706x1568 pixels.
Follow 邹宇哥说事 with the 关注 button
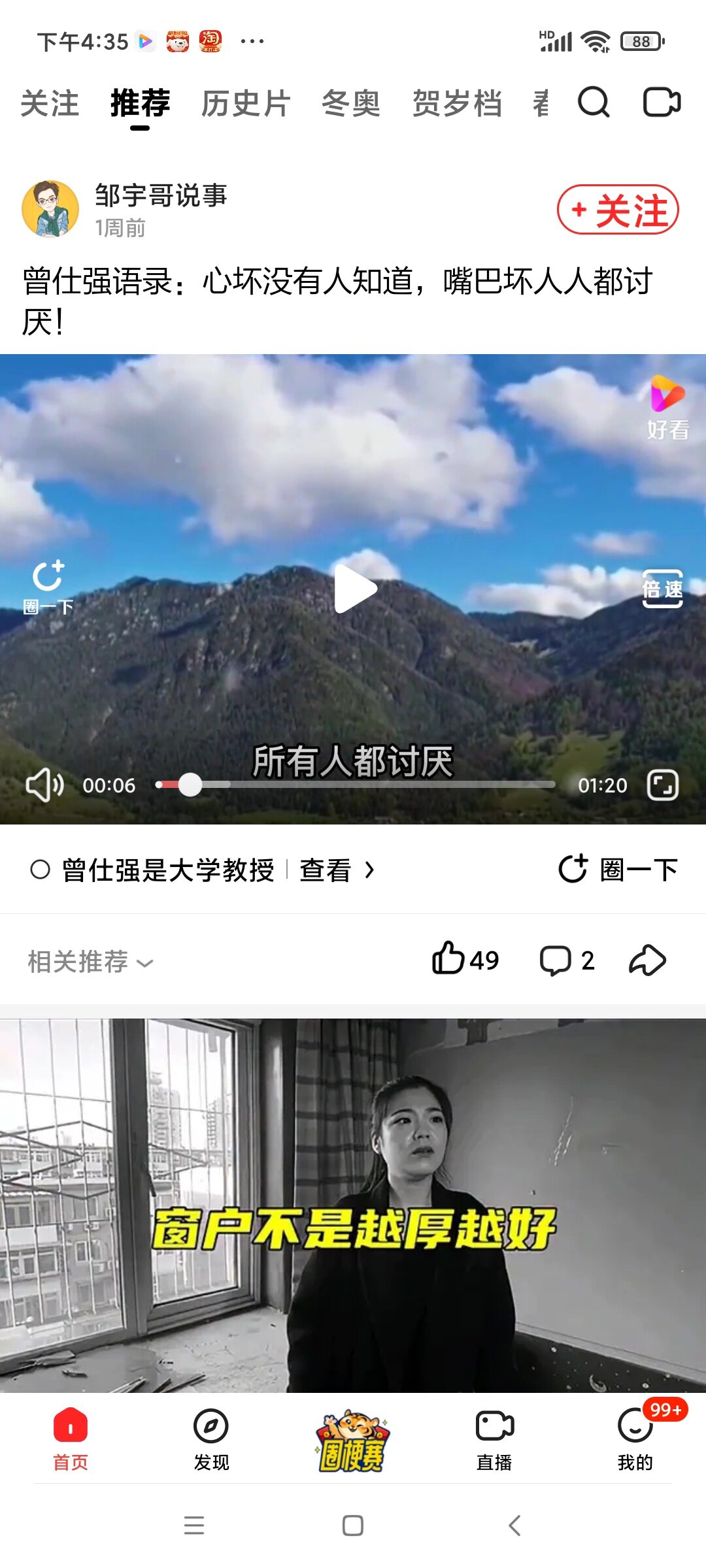click(x=618, y=210)
